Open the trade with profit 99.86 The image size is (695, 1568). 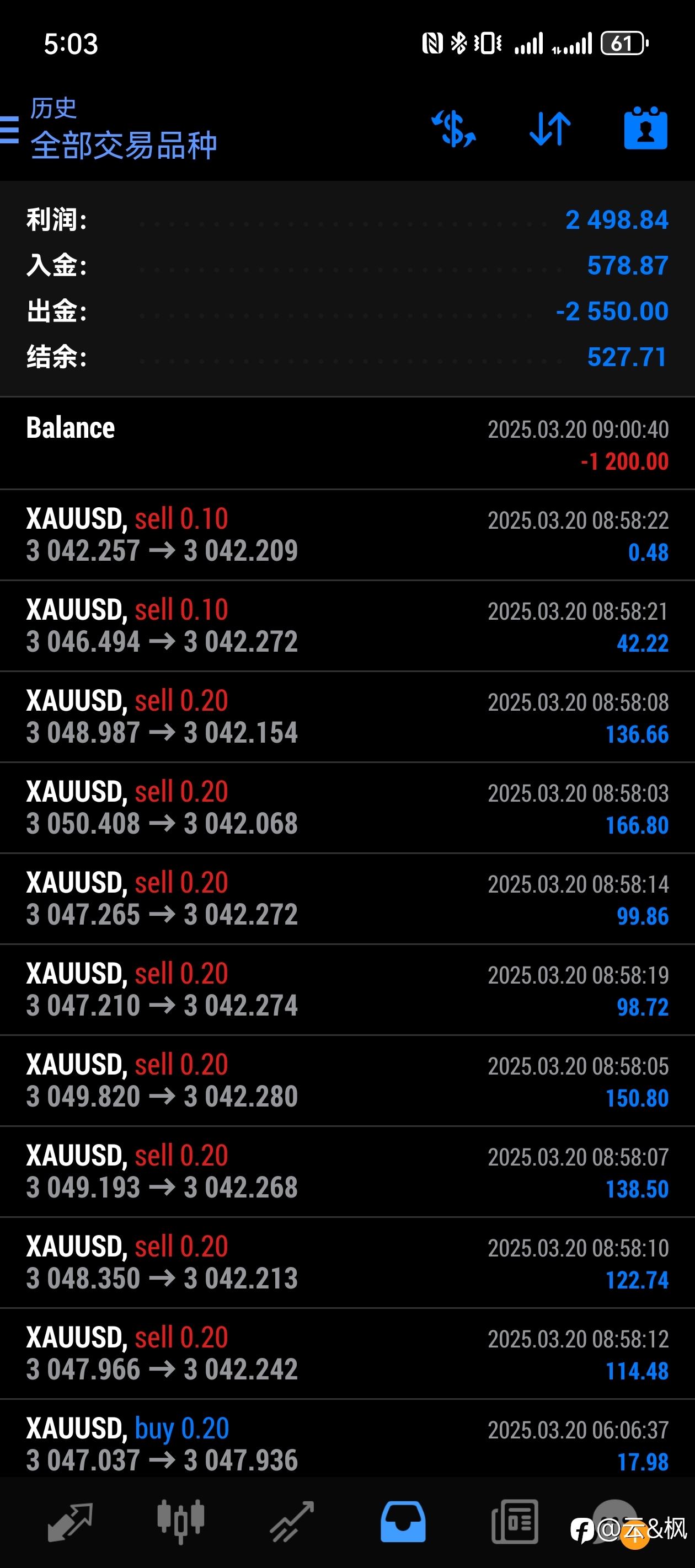pyautogui.click(x=347, y=899)
